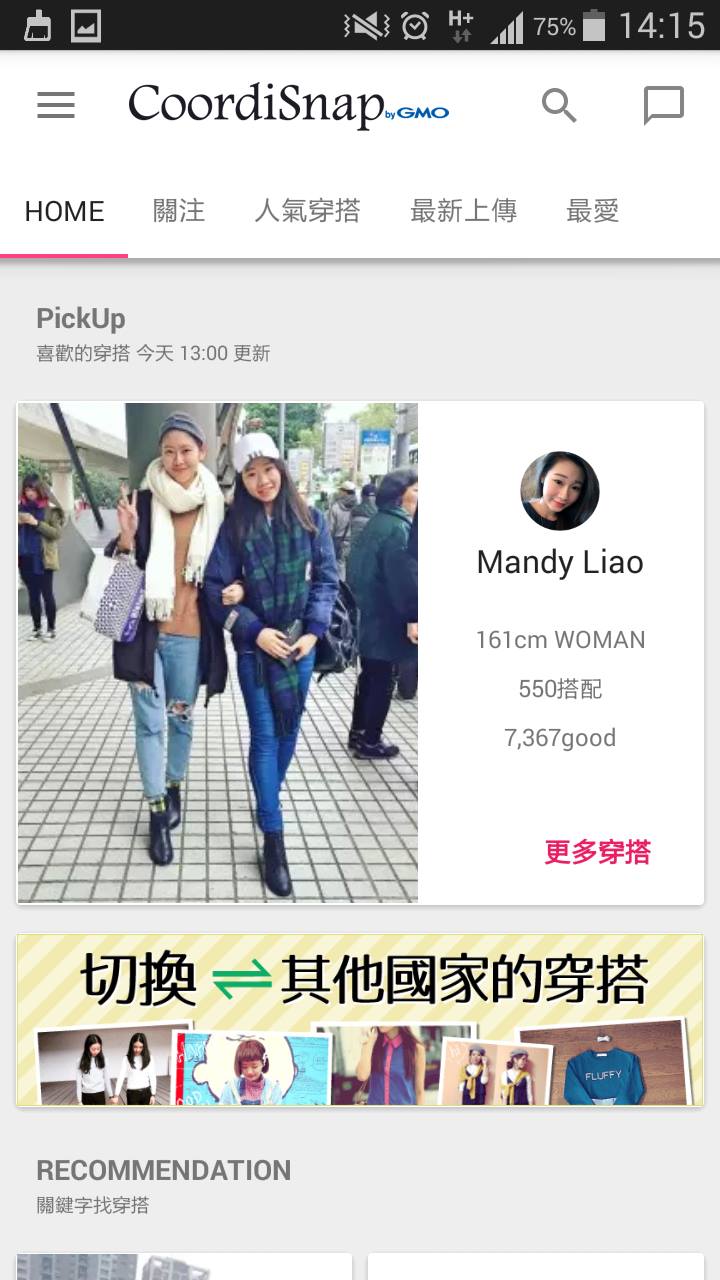View Mandy Liao's profile picture

pos(560,490)
